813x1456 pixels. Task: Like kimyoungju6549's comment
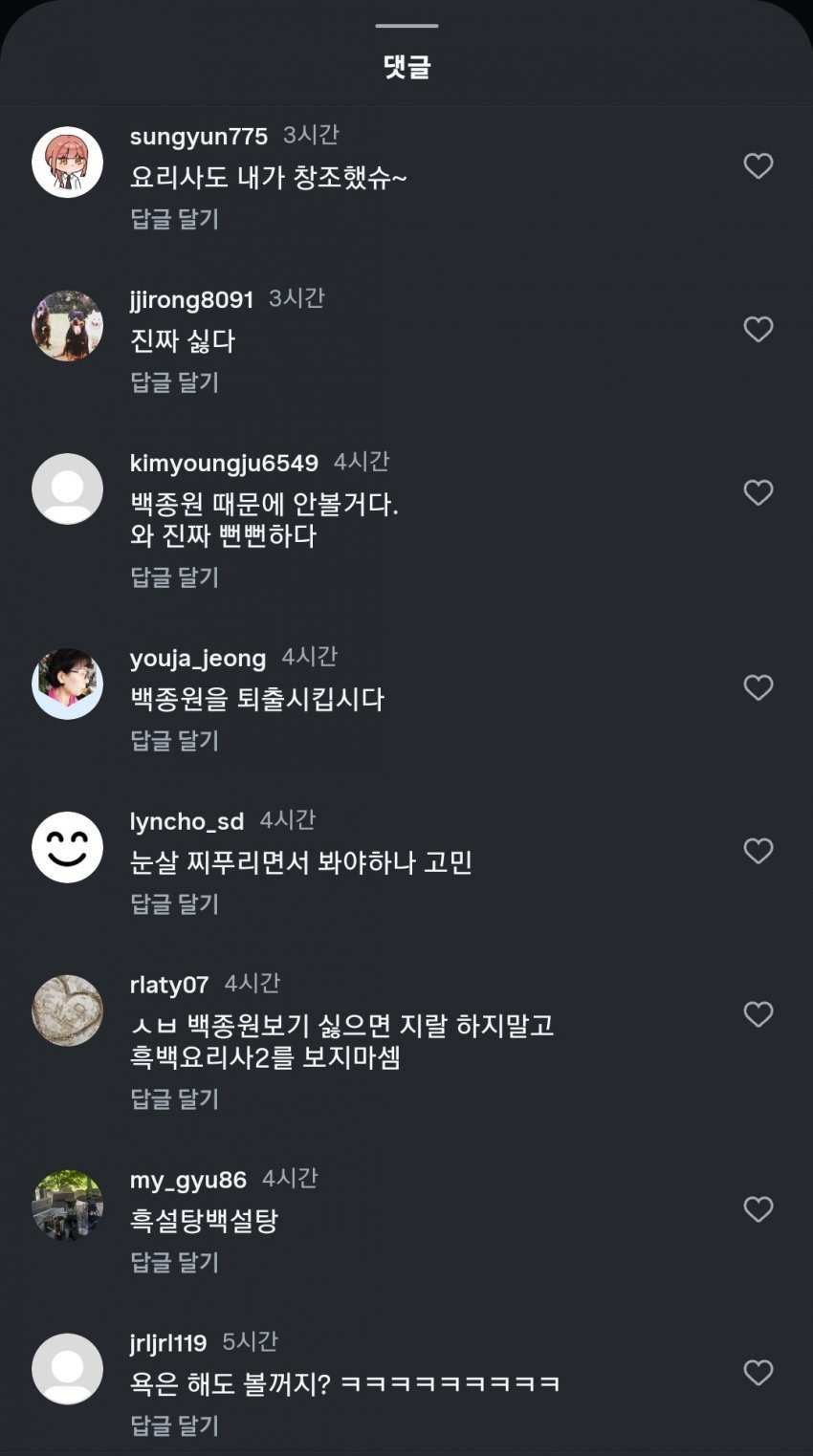758,493
